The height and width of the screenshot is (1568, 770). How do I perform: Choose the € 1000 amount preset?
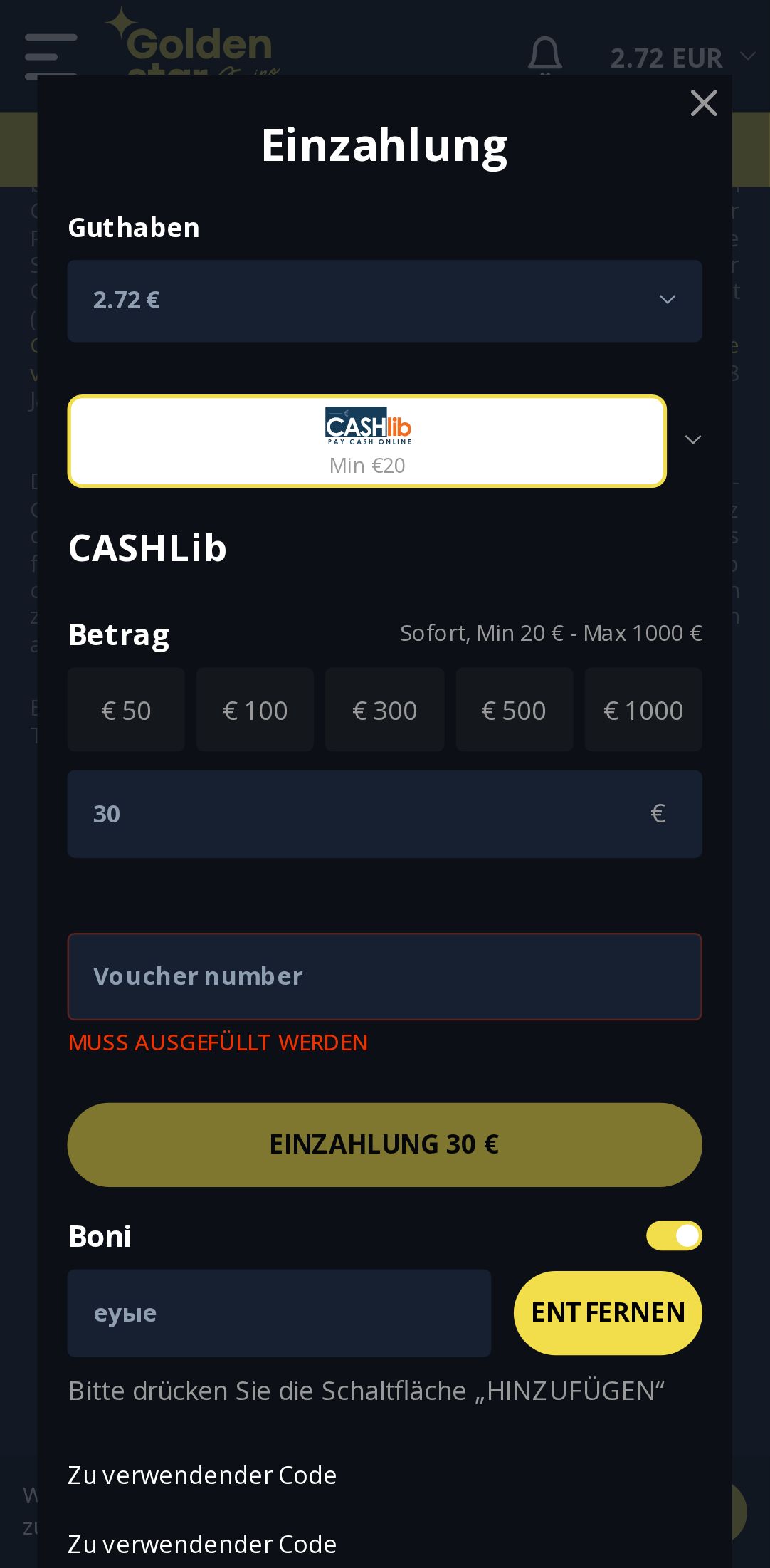(x=643, y=710)
